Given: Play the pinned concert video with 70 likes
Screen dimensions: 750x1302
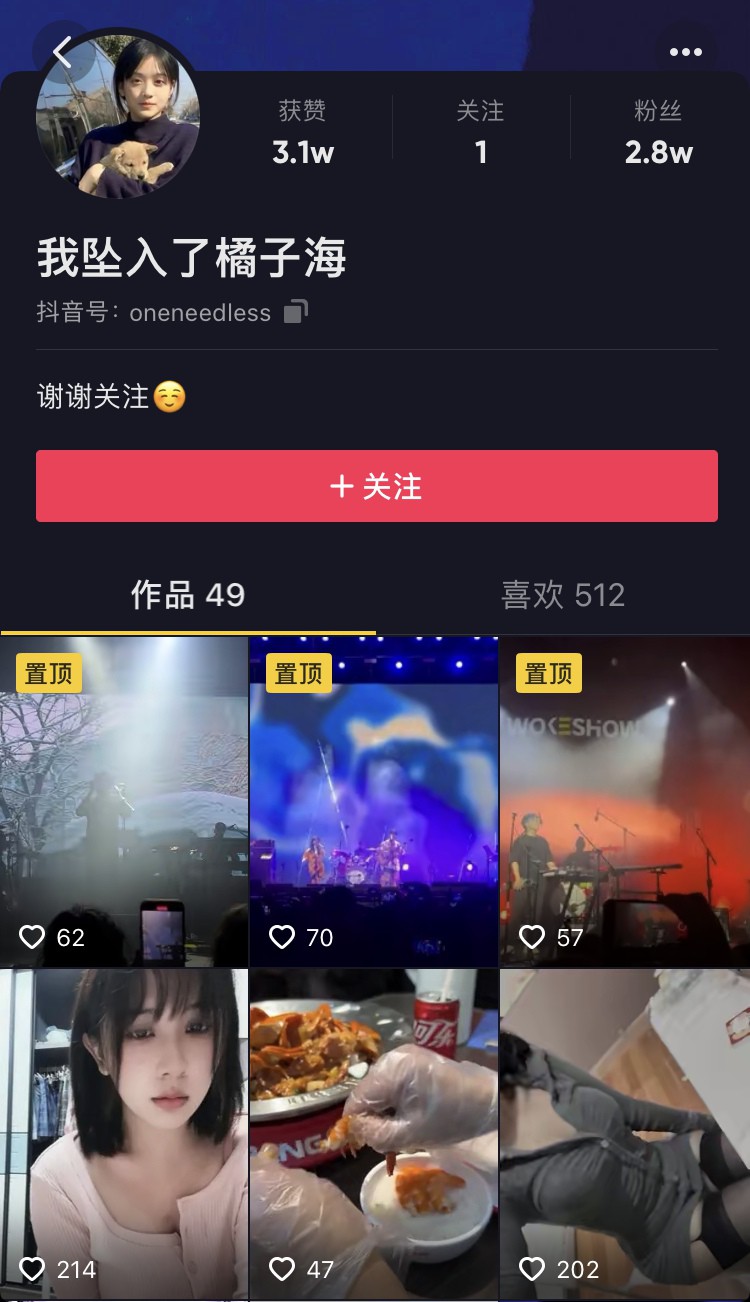Looking at the screenshot, I should (x=374, y=800).
